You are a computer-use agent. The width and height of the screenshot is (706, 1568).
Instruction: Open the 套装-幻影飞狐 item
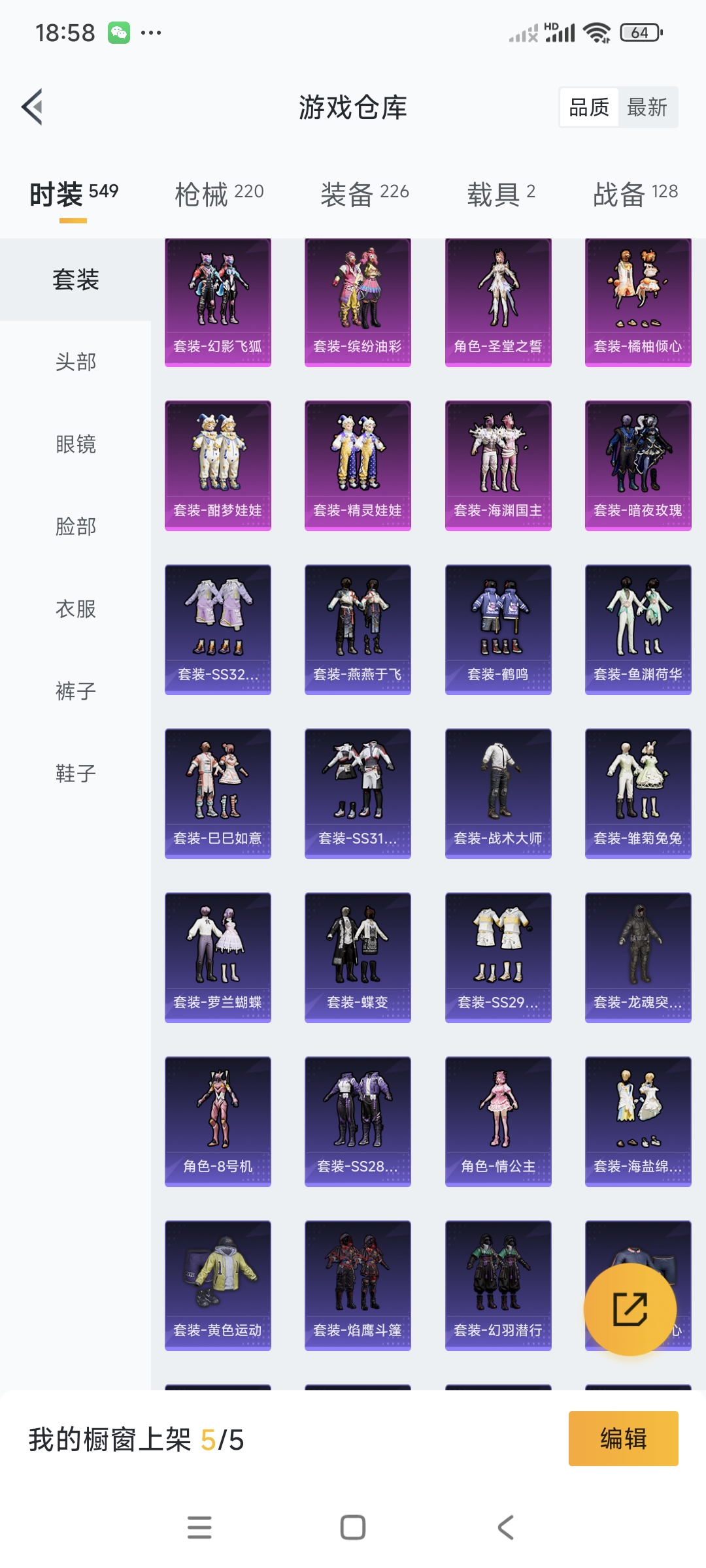(x=218, y=302)
